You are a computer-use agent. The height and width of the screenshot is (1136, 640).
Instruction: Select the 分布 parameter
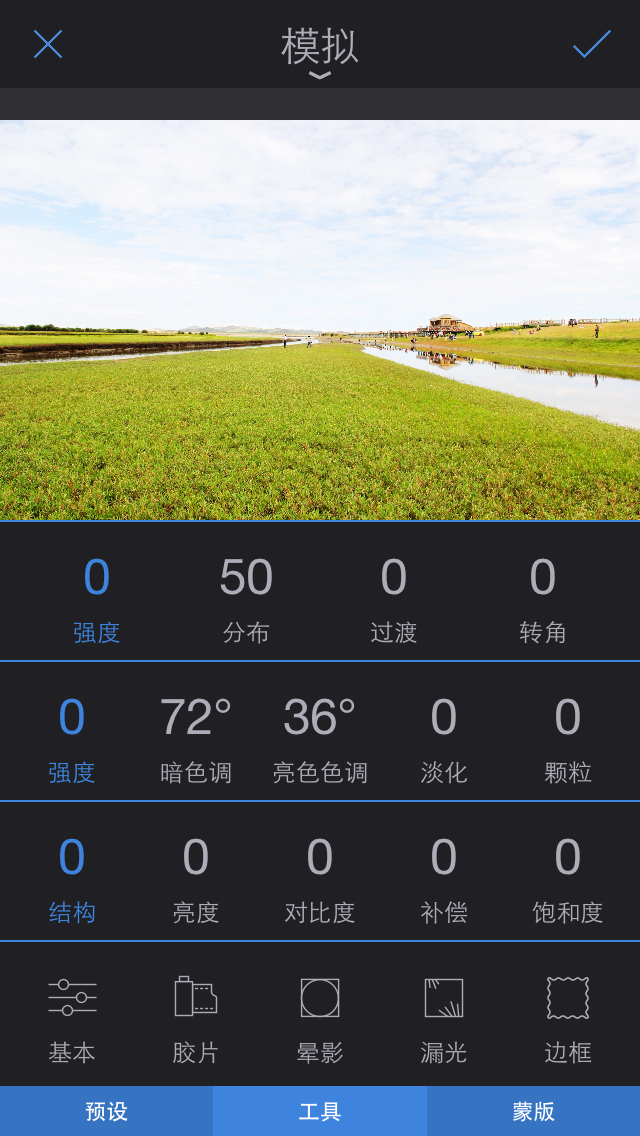[246, 598]
